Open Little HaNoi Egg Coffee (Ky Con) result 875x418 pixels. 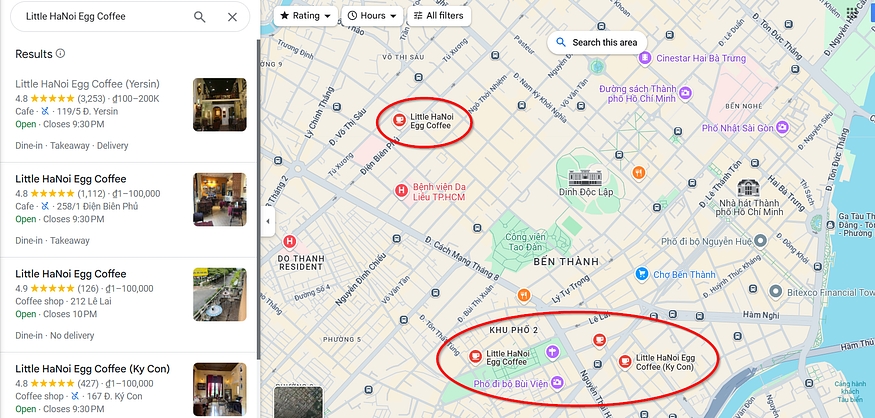pos(93,369)
